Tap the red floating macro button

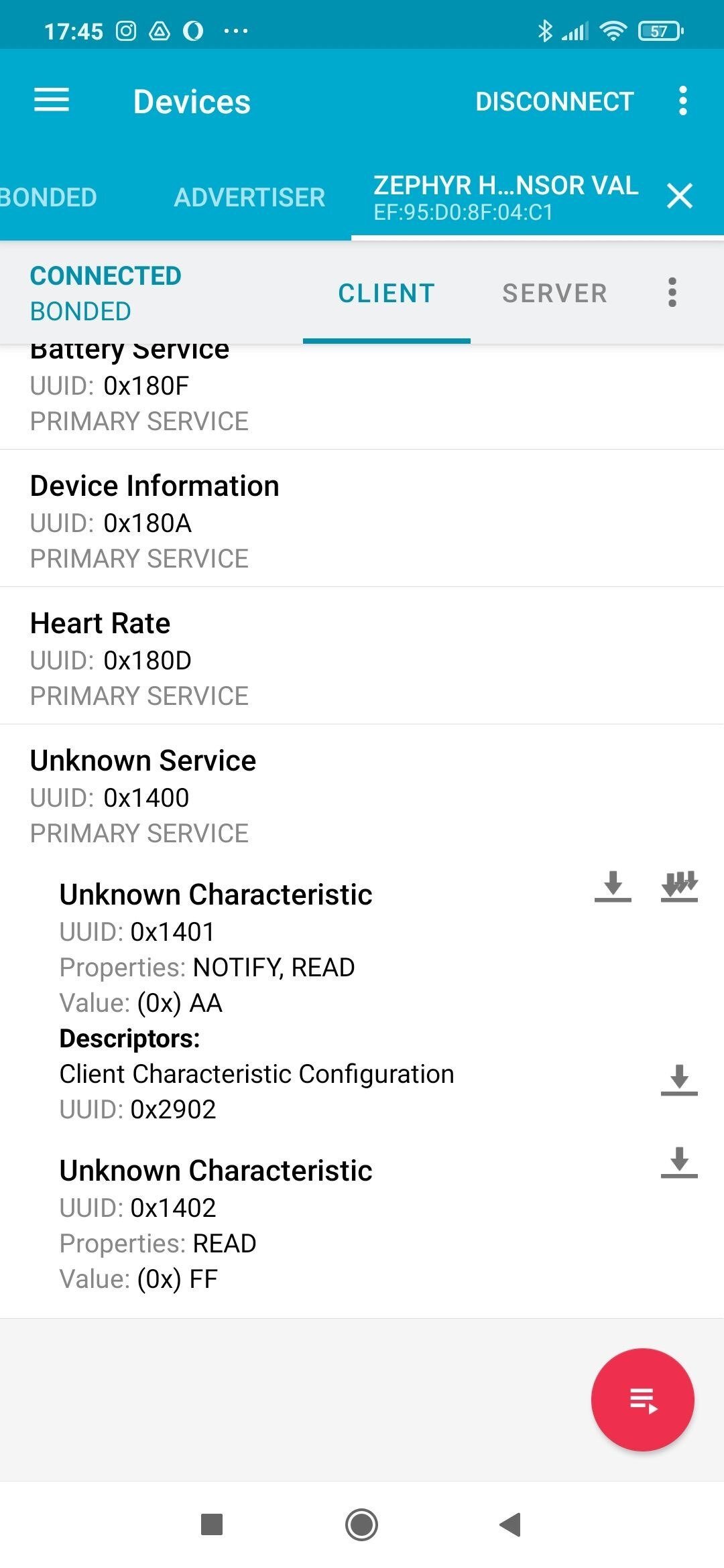[642, 1400]
